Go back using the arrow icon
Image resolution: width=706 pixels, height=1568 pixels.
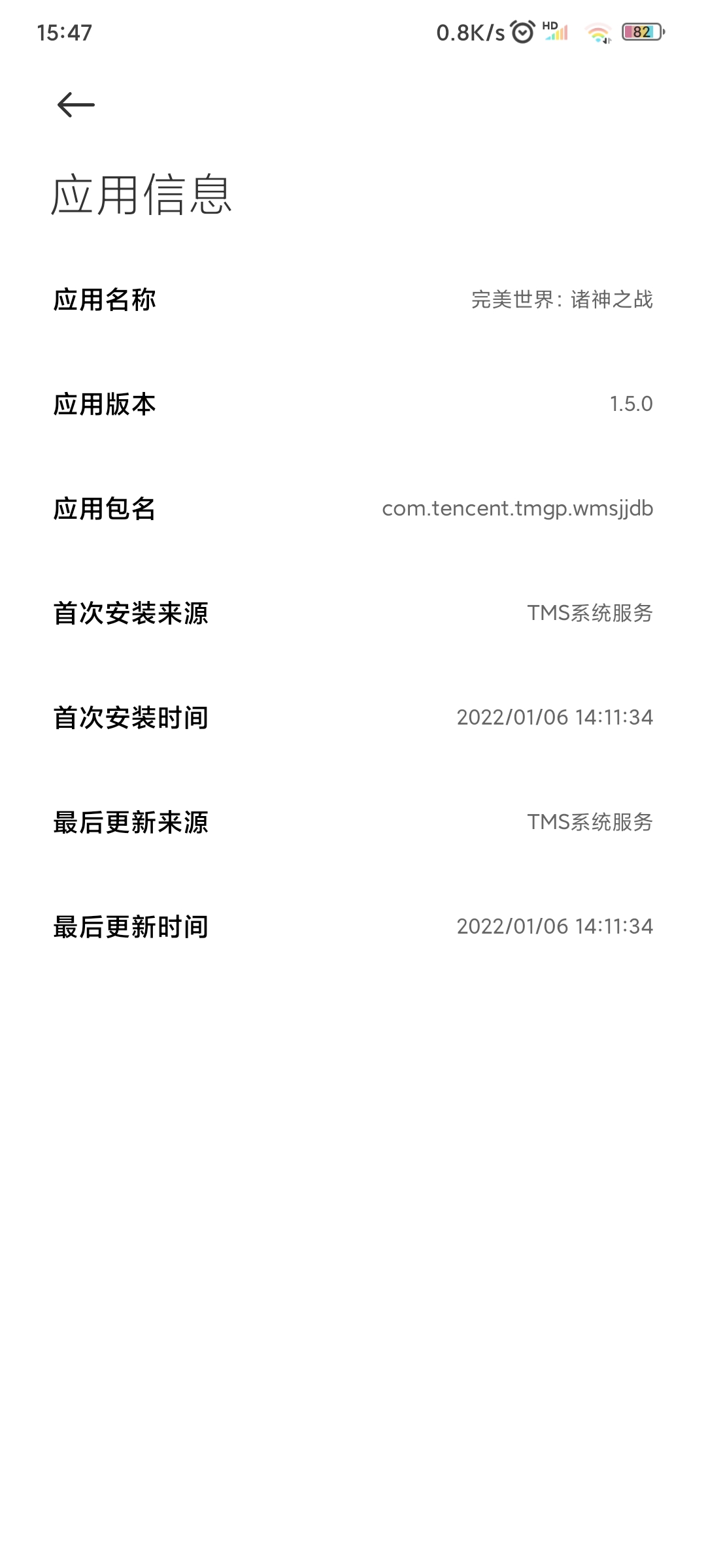(x=76, y=105)
